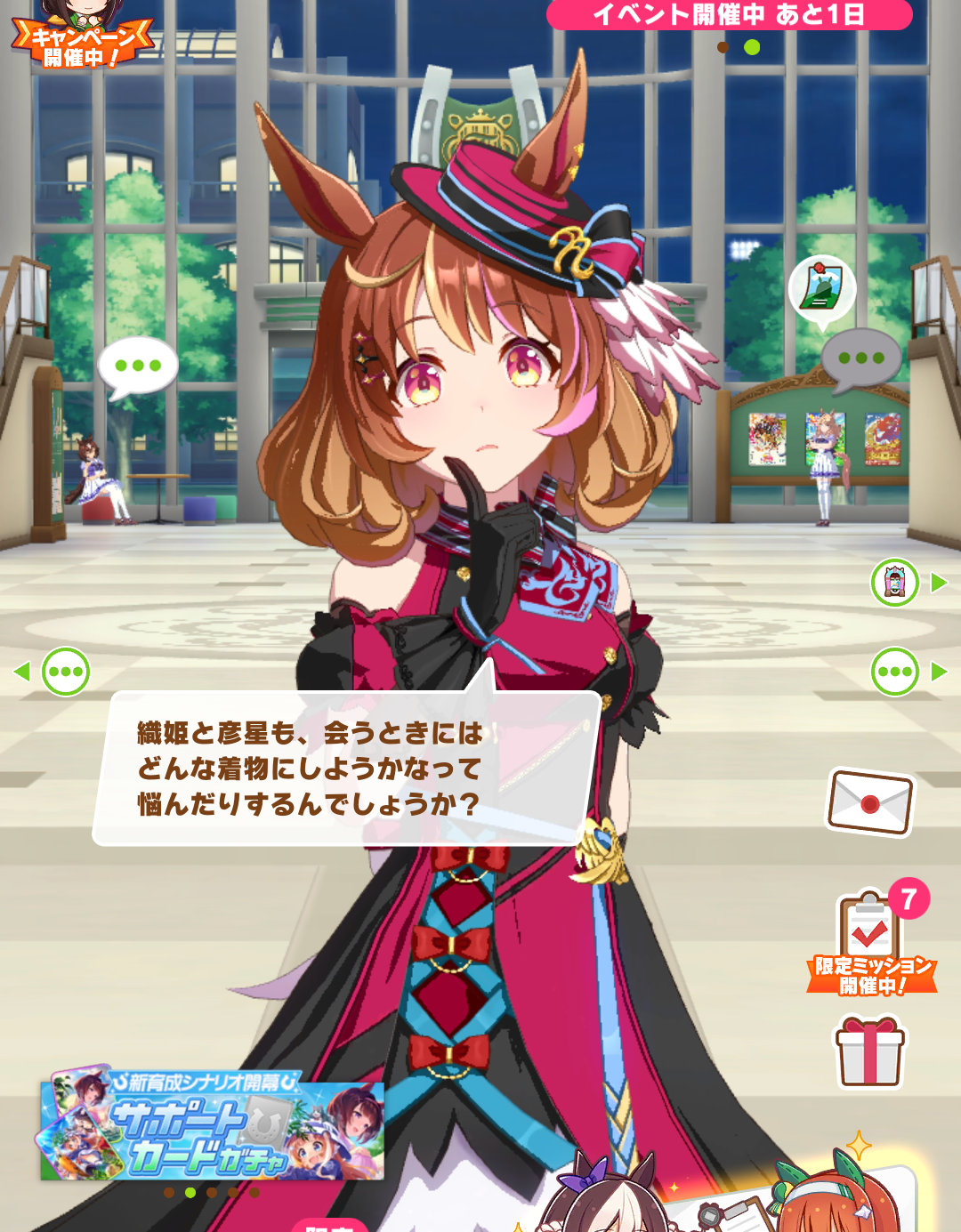Tap the gray speech bubble near the bulletin board
Viewport: 961px width, 1232px height.
[x=860, y=358]
